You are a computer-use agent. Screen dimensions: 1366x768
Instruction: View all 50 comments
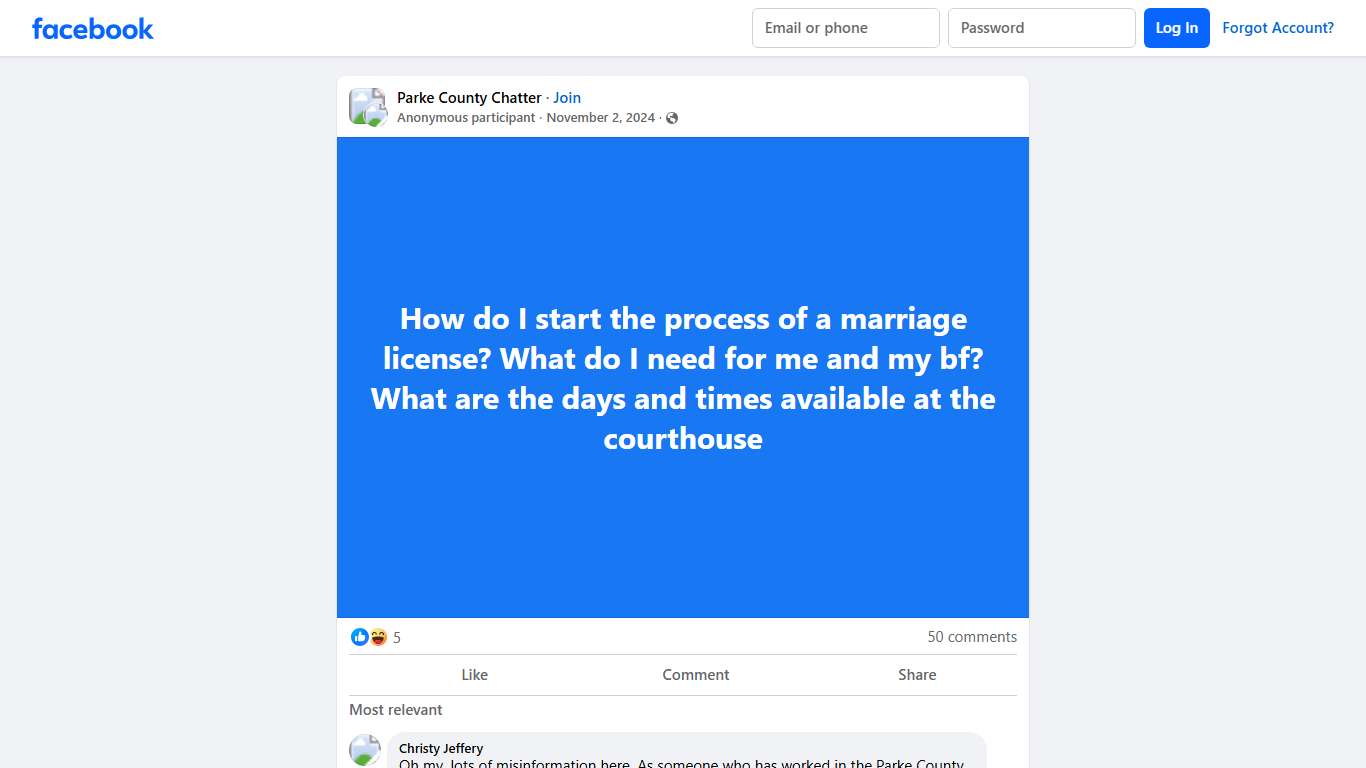(971, 637)
